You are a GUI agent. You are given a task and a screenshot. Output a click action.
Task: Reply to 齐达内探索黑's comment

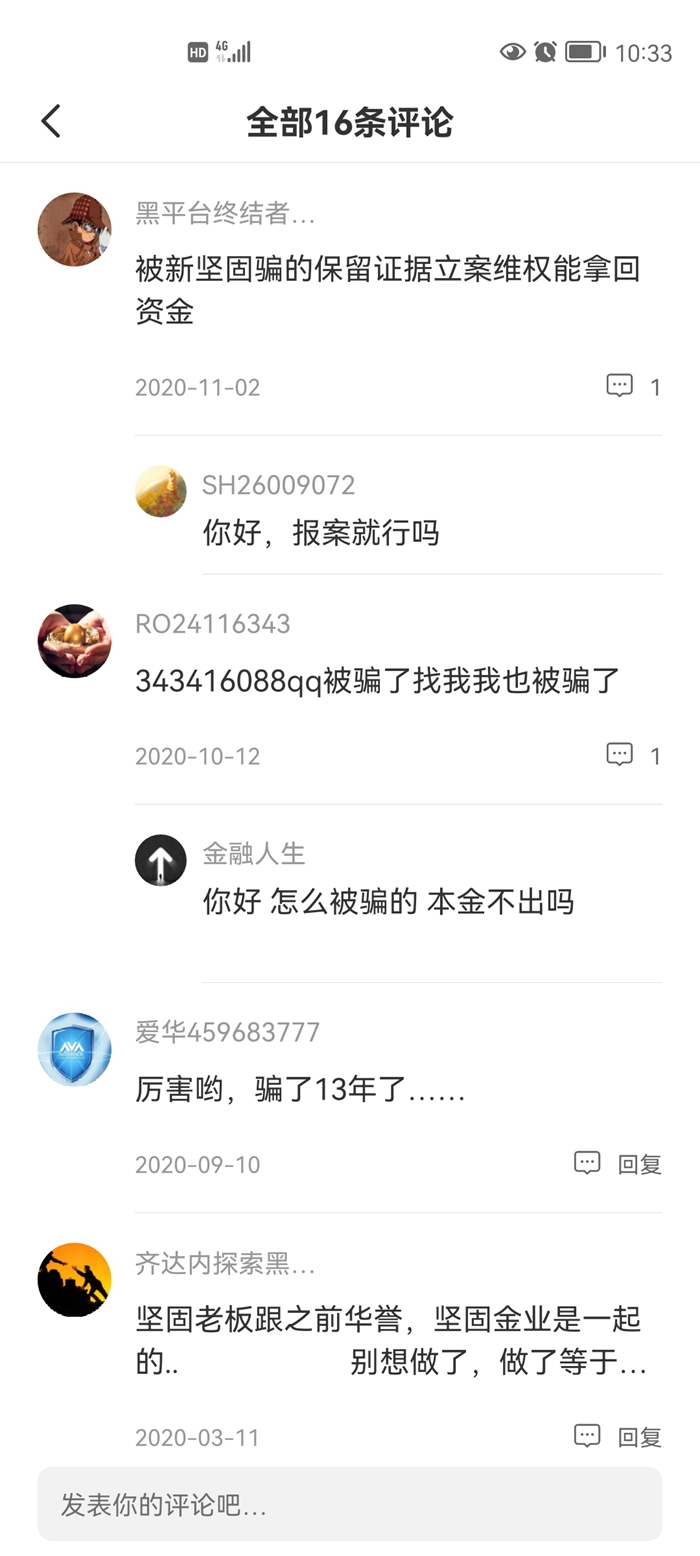(618, 1437)
